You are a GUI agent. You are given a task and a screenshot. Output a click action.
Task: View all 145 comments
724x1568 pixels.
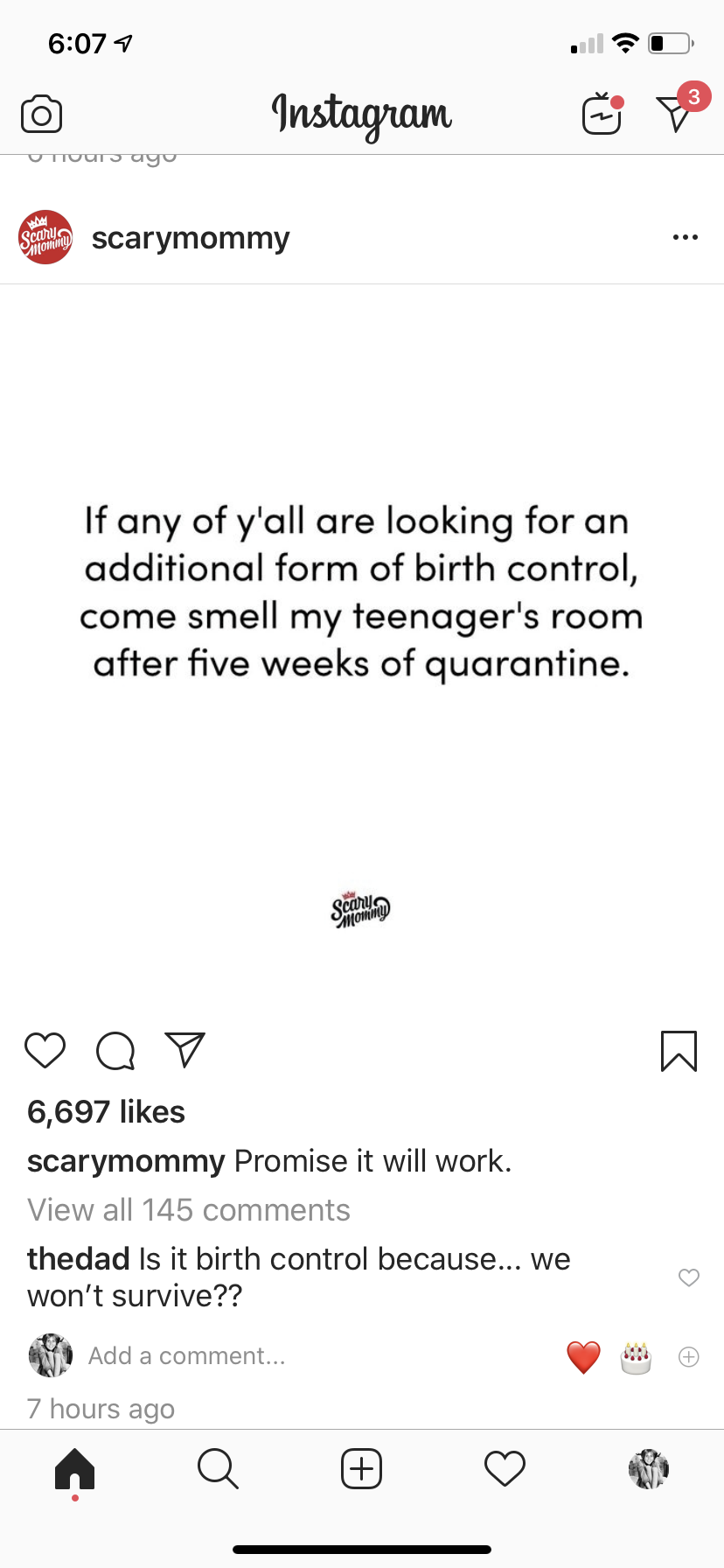(189, 1210)
